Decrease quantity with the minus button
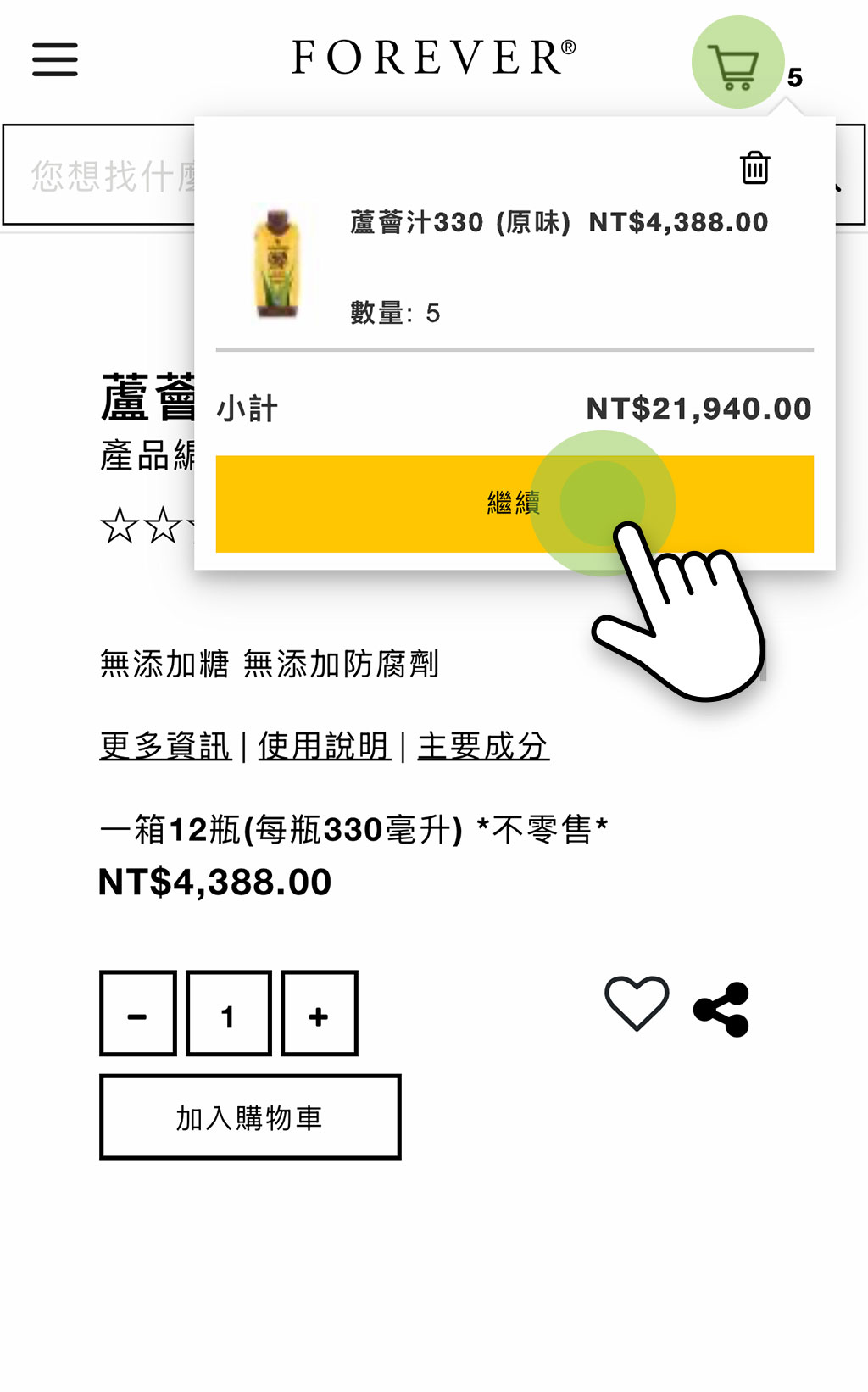Viewport: 868px width, 1392px height. tap(138, 1014)
